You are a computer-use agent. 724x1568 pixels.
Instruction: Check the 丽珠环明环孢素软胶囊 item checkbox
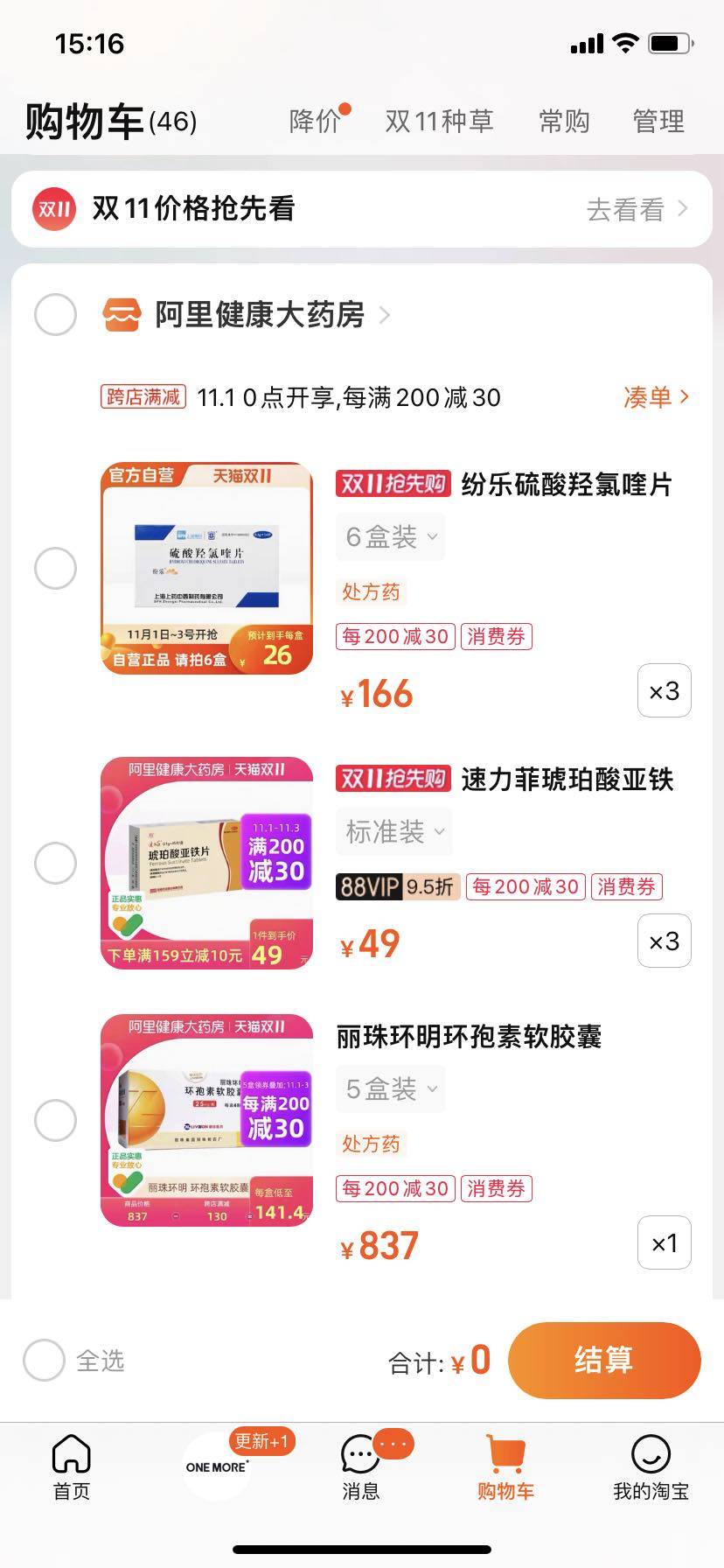click(x=55, y=1120)
